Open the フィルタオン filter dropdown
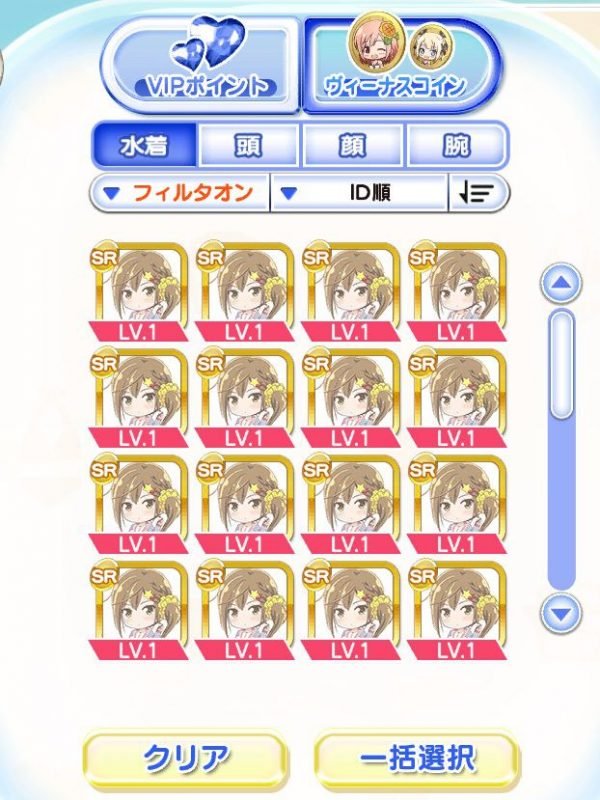600x800 pixels. click(180, 193)
